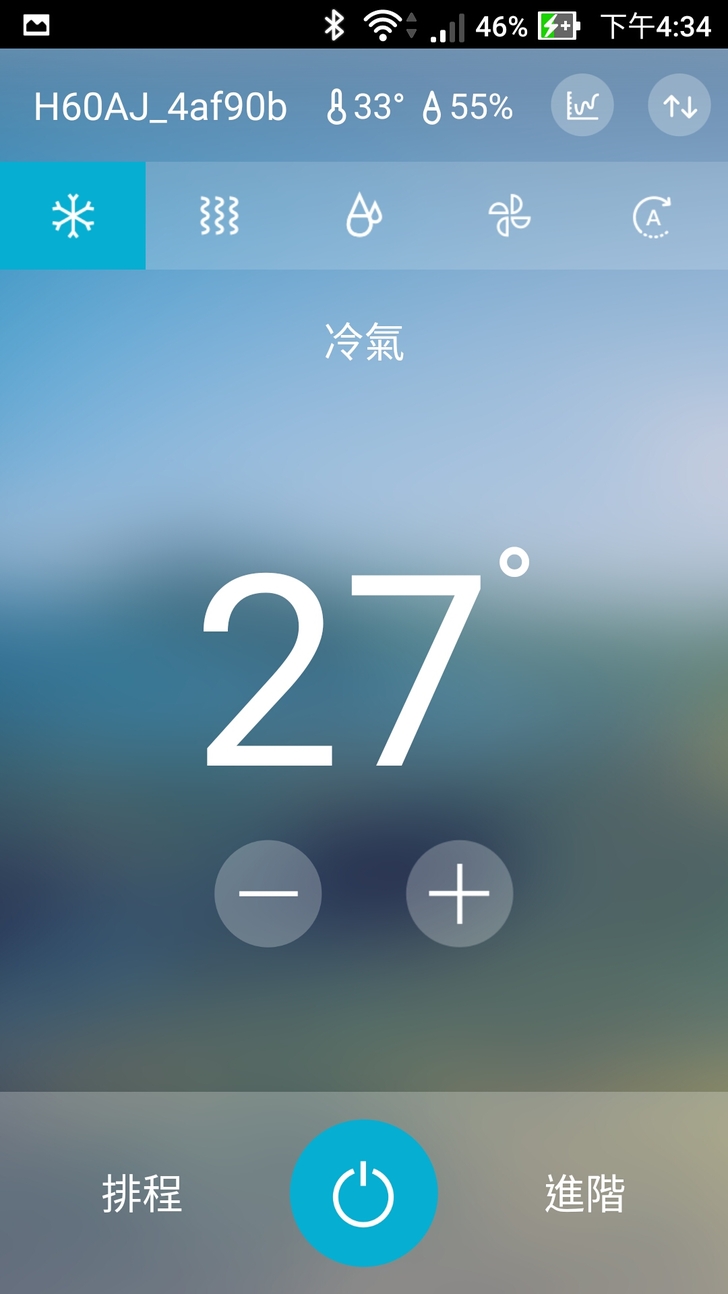Image resolution: width=728 pixels, height=1294 pixels.
Task: Switch to dehumidify mode
Action: (x=363, y=216)
